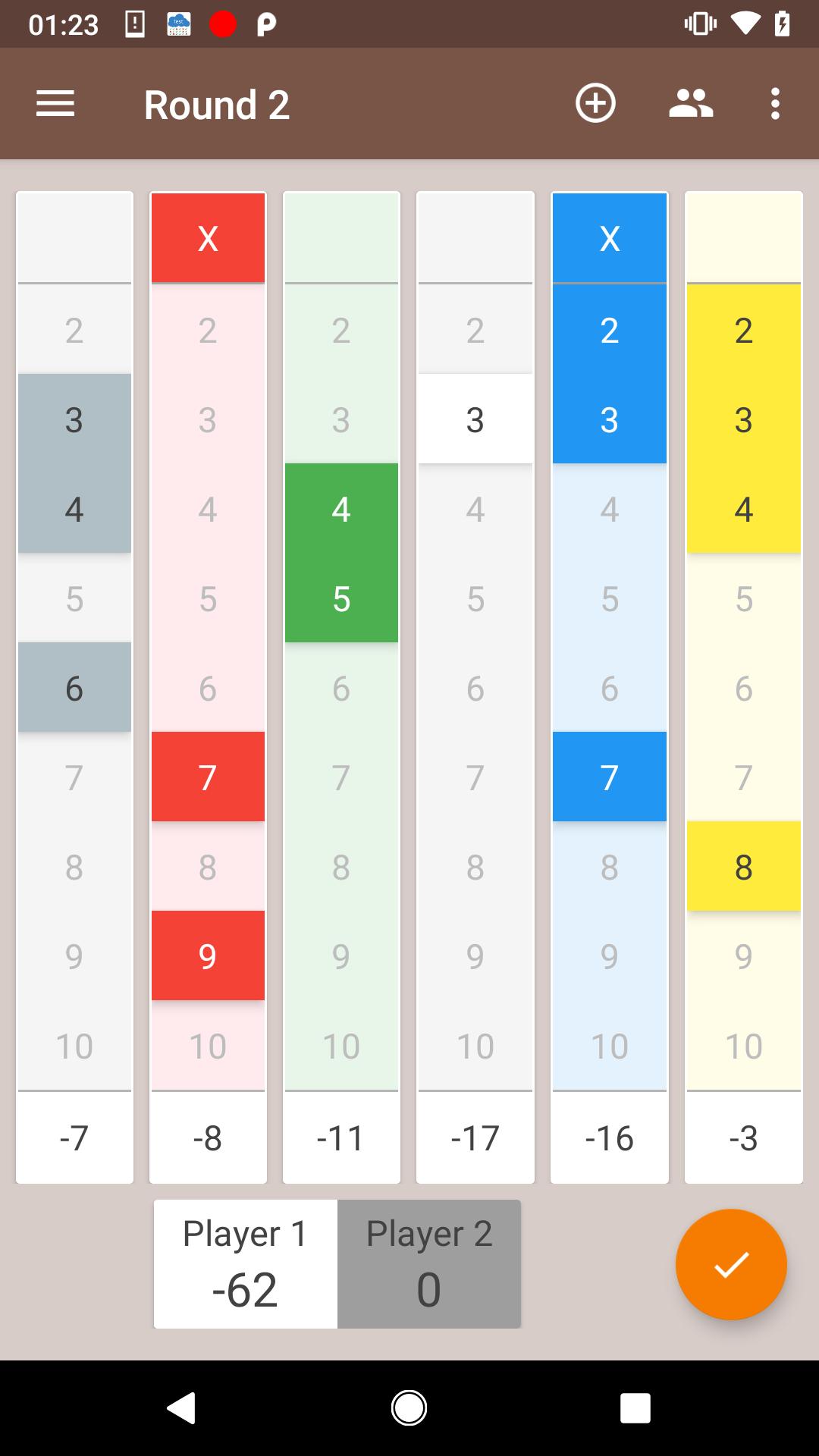Open the players icon

(690, 104)
